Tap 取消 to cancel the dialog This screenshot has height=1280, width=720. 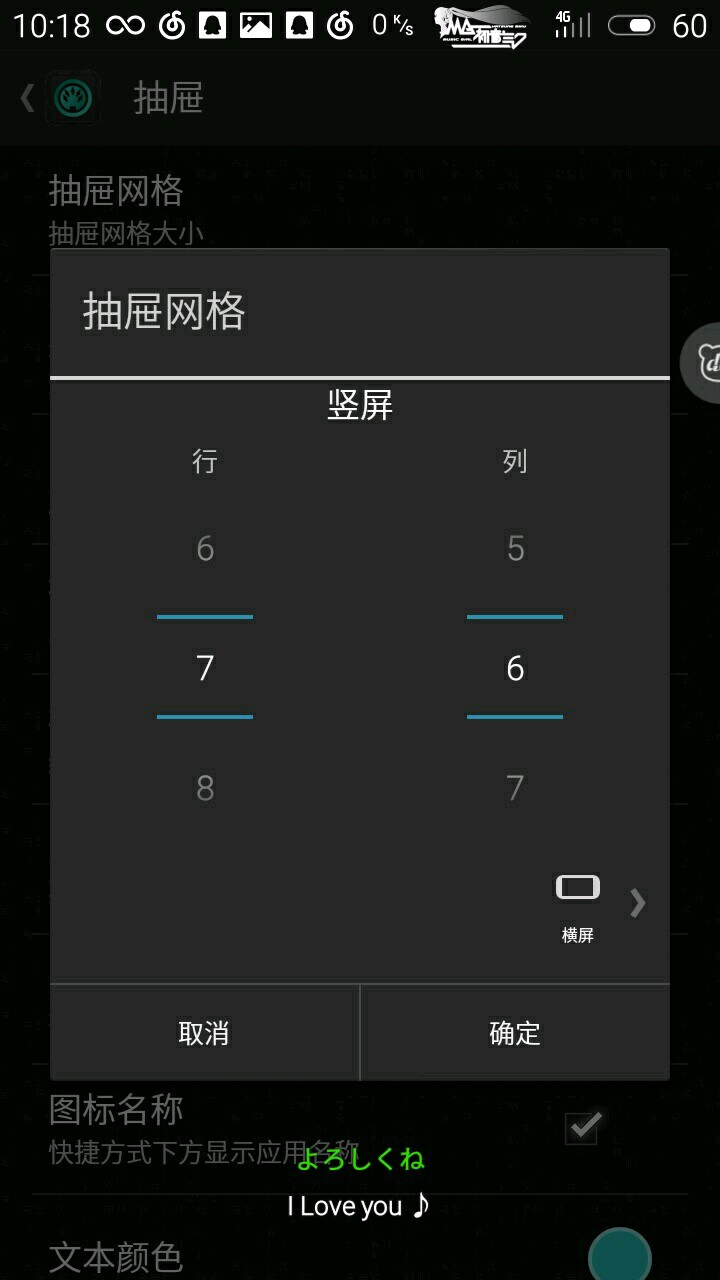pos(204,1033)
